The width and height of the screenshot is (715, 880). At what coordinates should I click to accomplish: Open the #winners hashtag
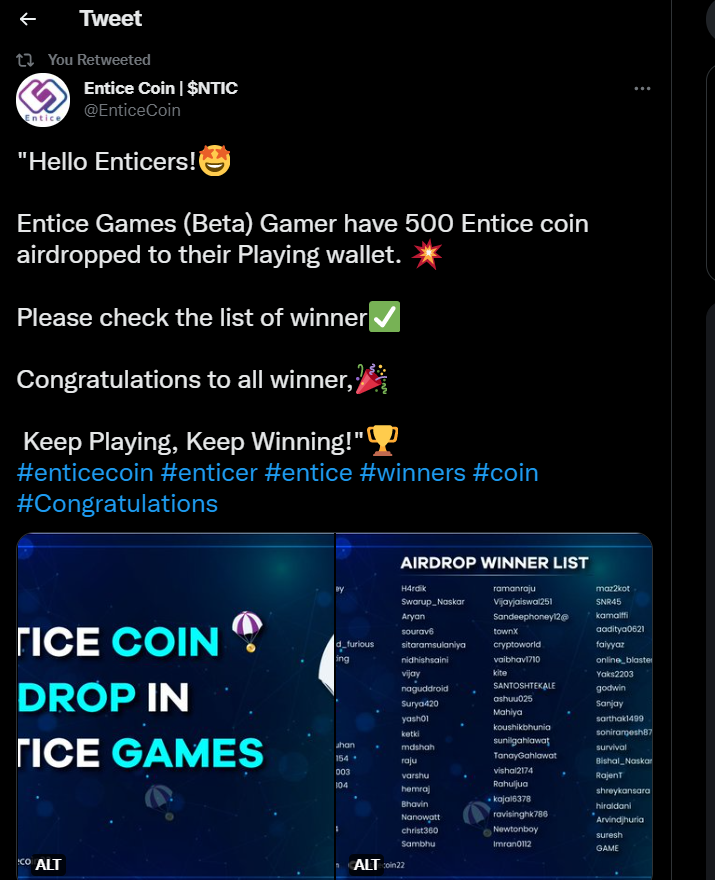[412, 471]
